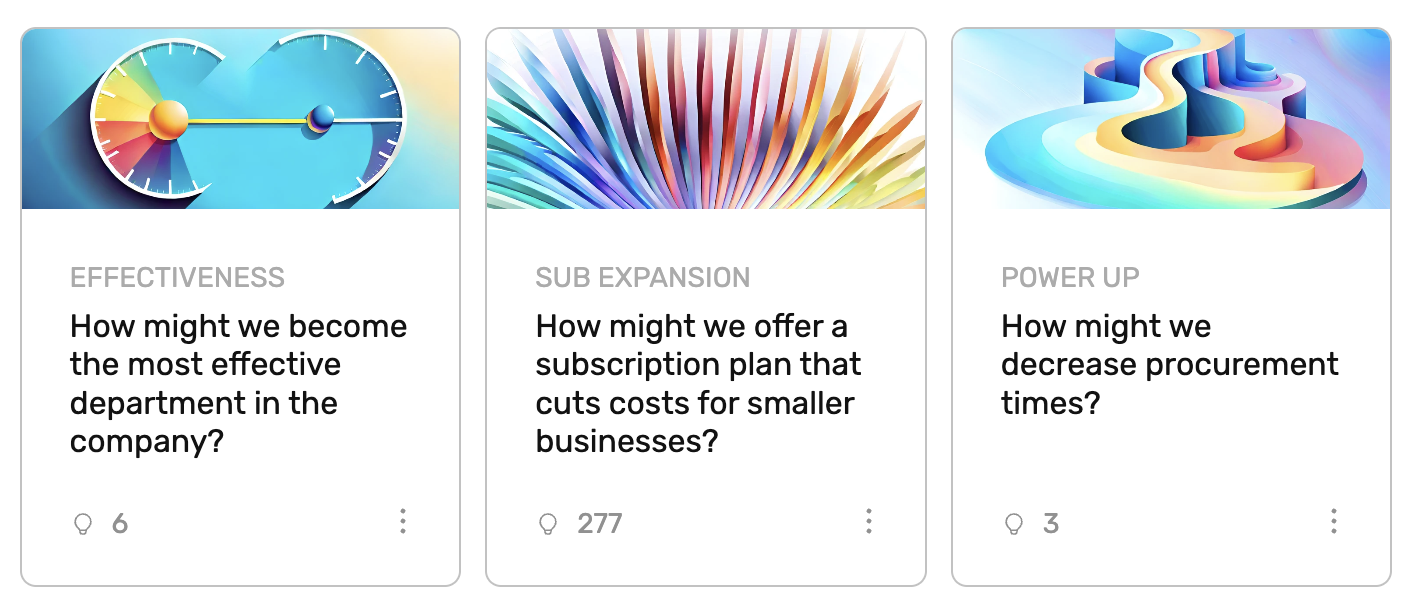Screen dimensions: 1412x610
Task: Open overflow menu on Effectiveness card
Action: tap(403, 521)
